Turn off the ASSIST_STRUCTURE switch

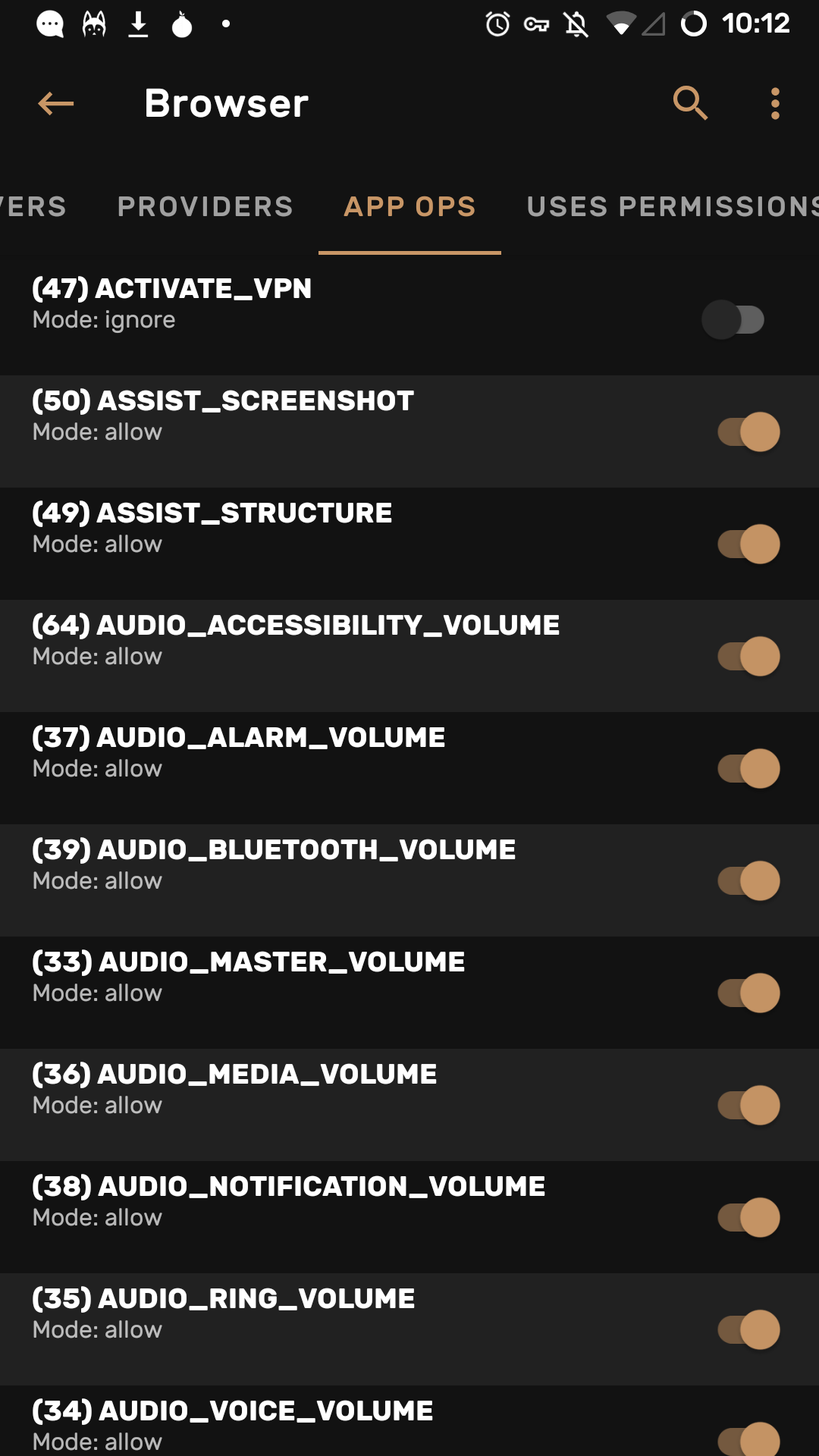click(748, 544)
